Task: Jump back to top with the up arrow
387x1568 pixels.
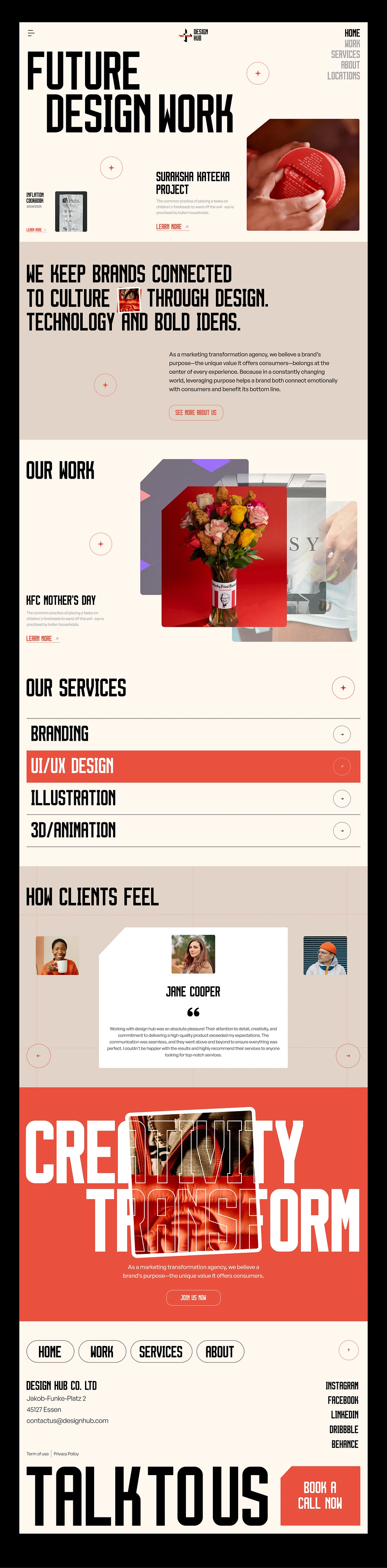Action: point(348,1350)
